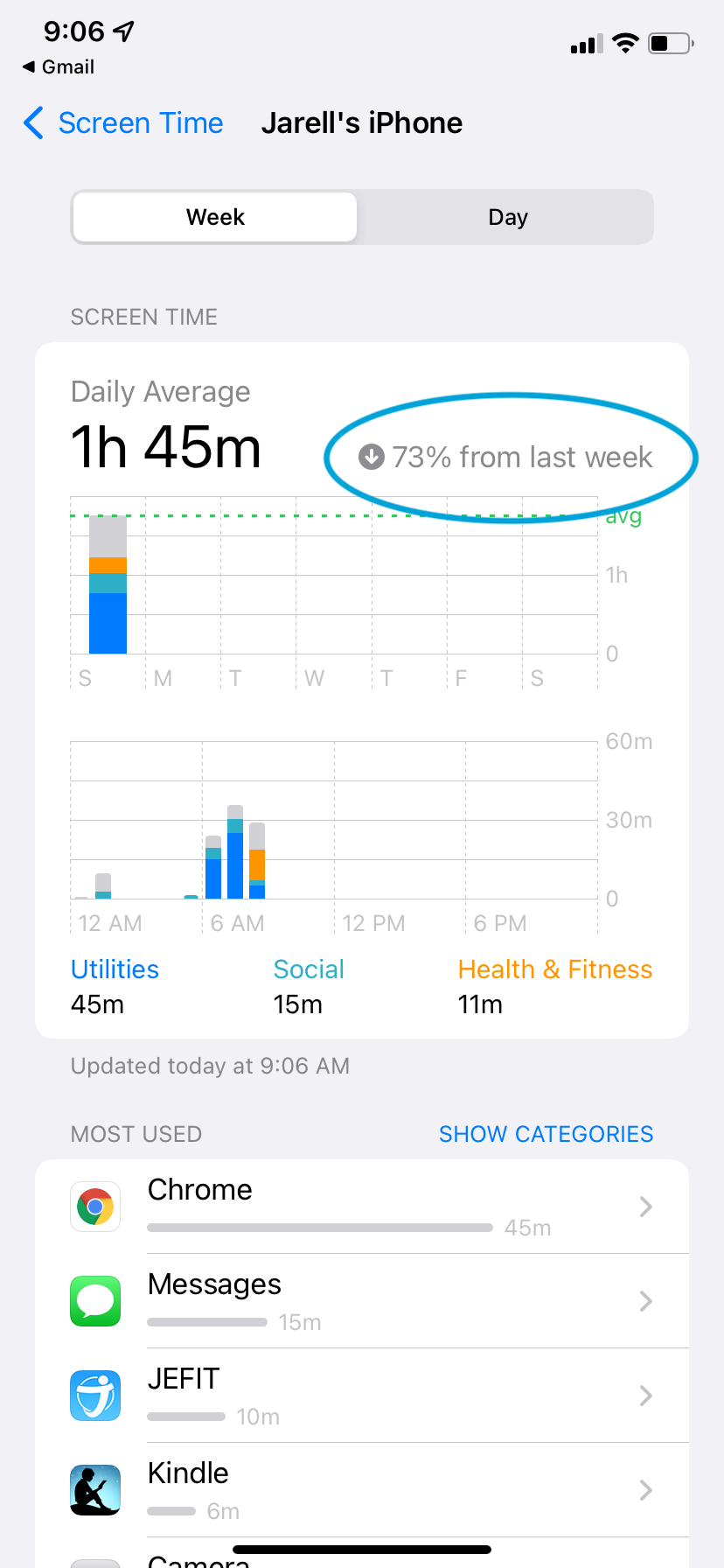Screen dimensions: 724x1568
Task: Select the Week segment
Action: tap(215, 217)
